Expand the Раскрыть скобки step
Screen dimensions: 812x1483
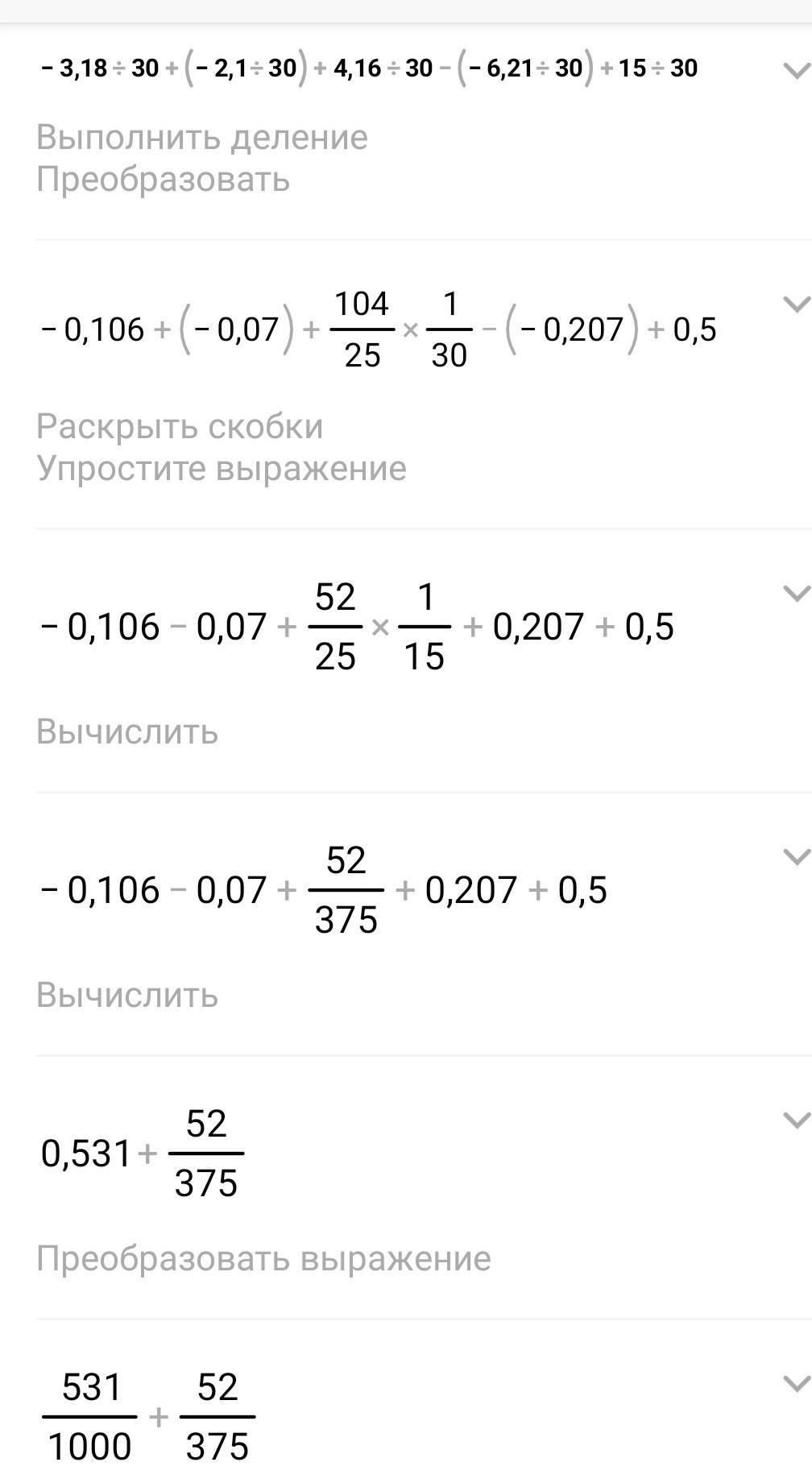click(796, 304)
